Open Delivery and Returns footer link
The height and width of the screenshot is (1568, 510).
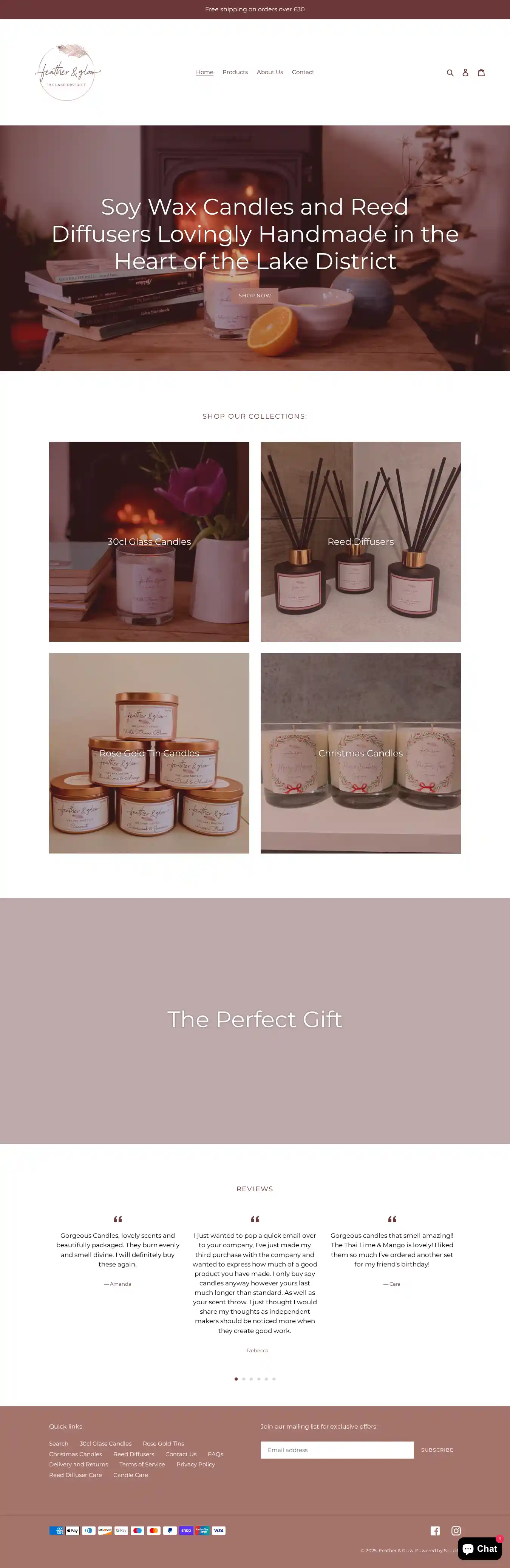tap(79, 1464)
